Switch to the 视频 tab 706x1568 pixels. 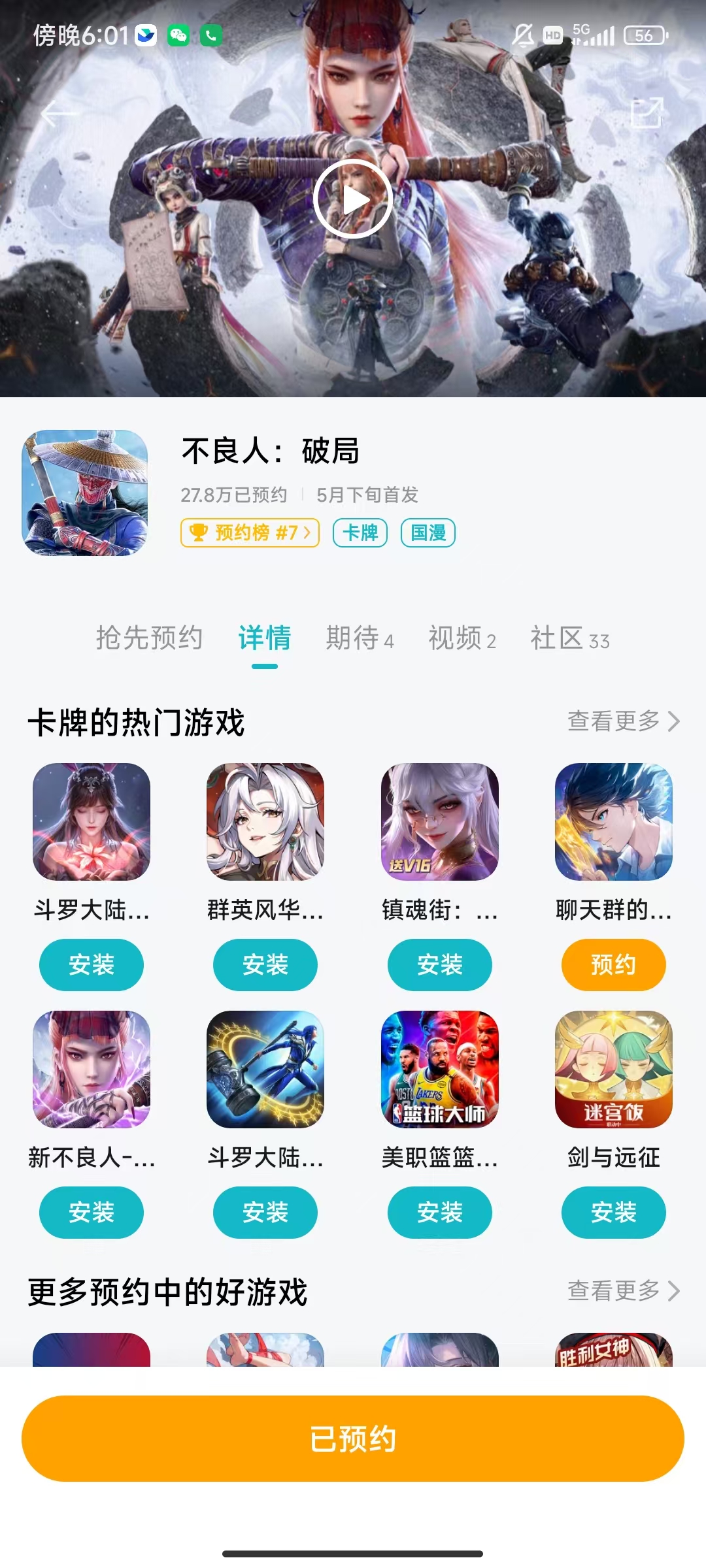[x=462, y=638]
